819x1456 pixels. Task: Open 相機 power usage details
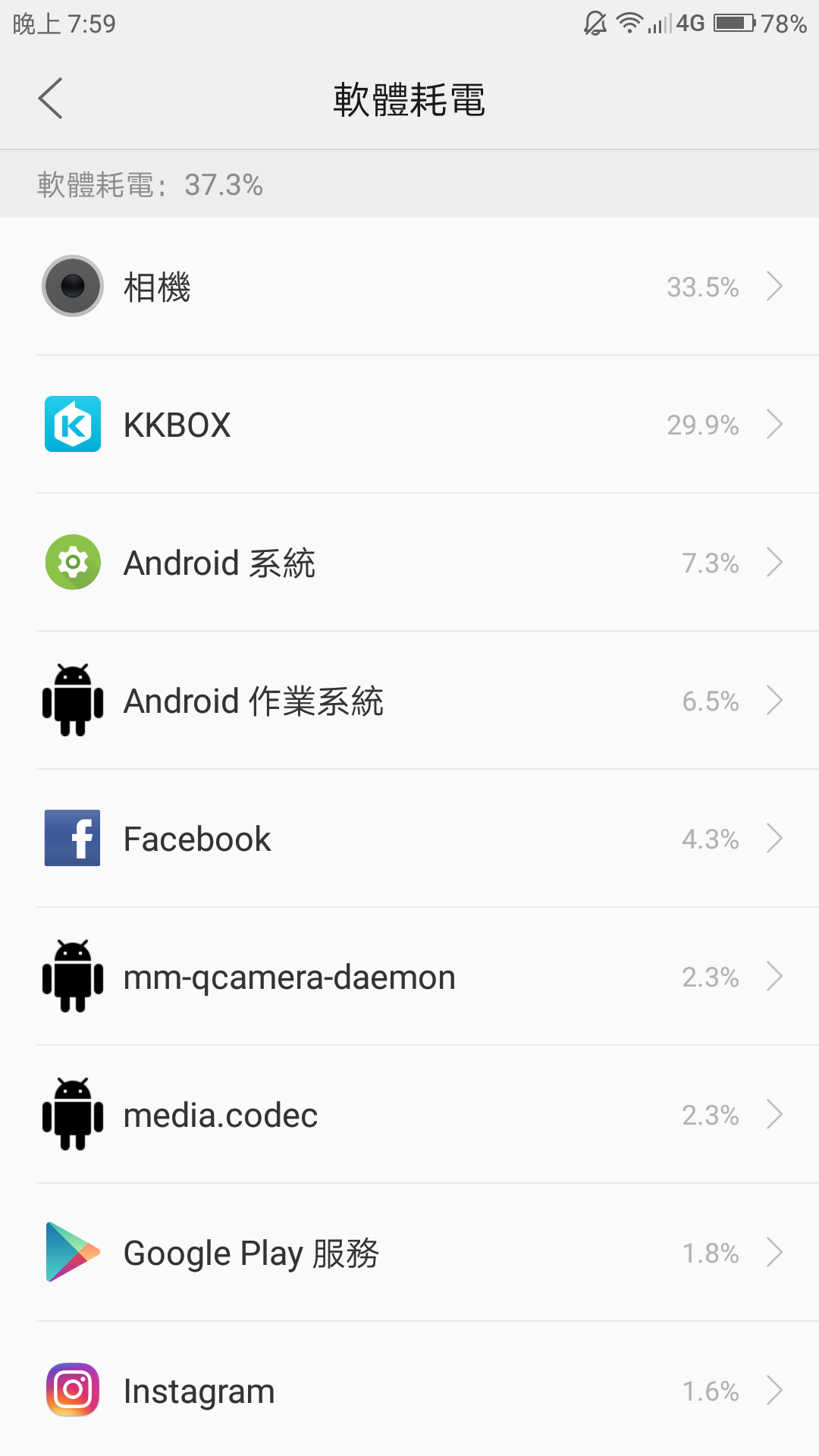pos(409,287)
